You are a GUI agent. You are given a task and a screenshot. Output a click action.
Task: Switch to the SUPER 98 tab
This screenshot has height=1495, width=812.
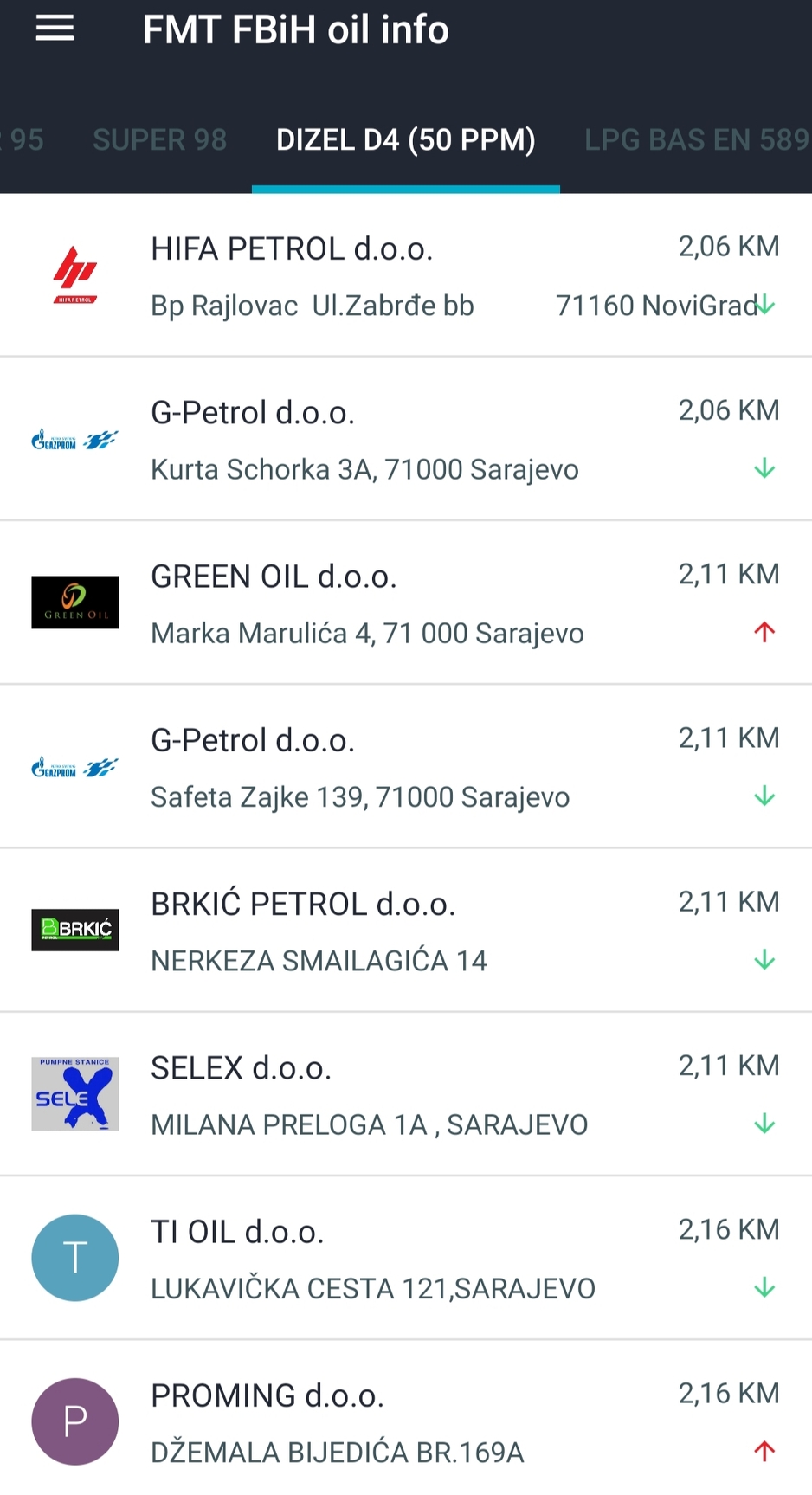pyautogui.click(x=159, y=139)
